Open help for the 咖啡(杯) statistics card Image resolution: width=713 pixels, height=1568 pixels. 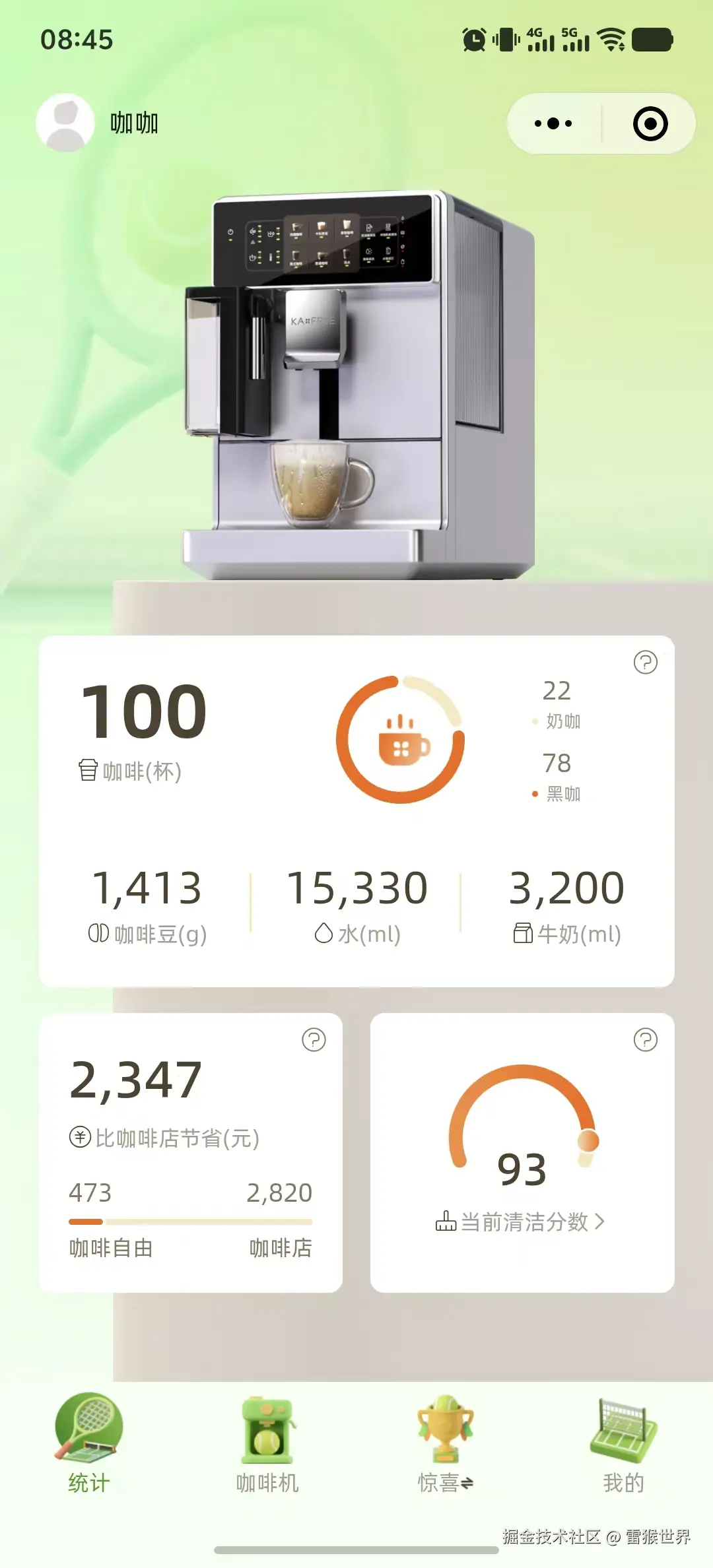coord(645,662)
